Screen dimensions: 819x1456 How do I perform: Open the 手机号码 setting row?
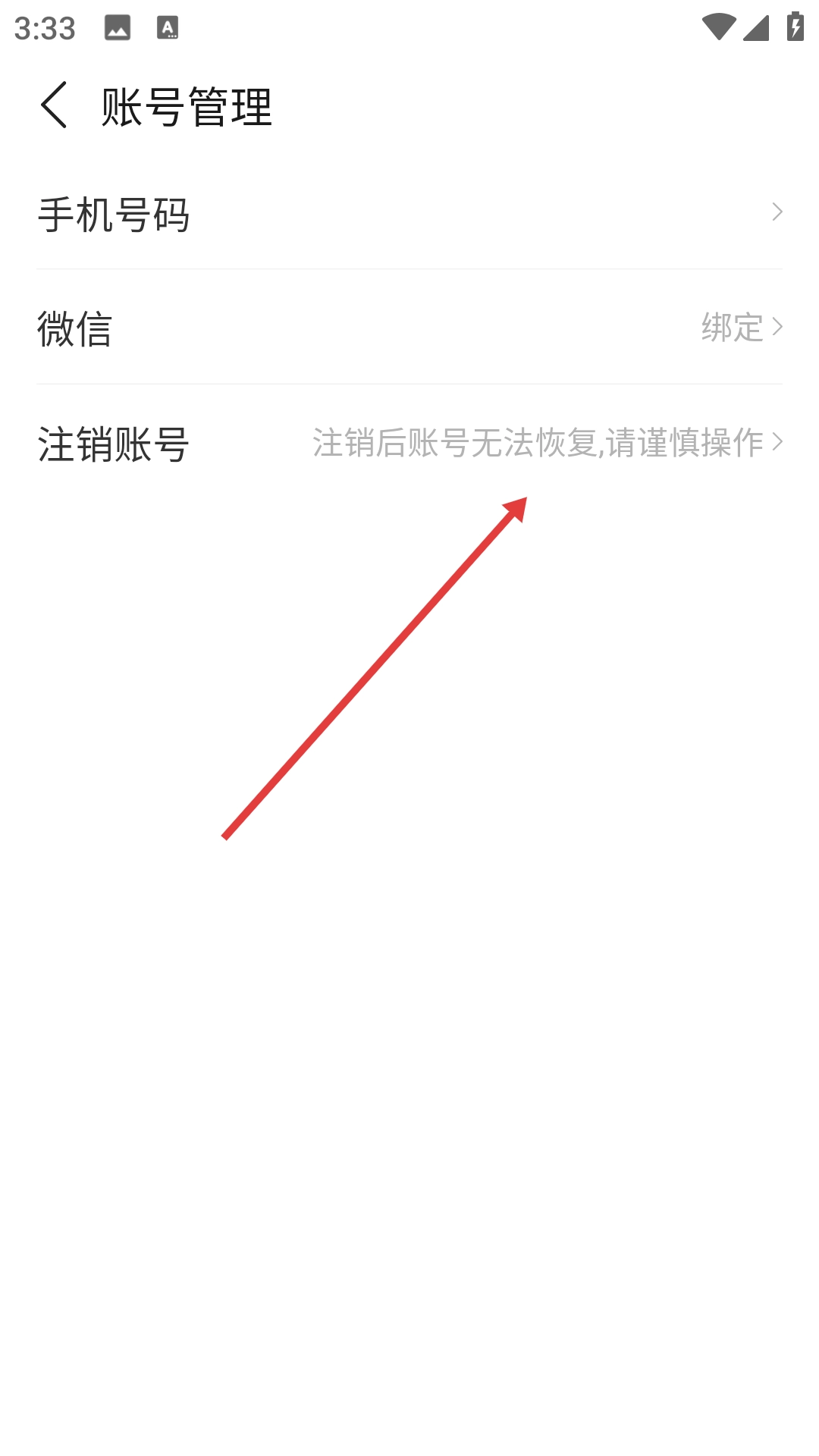409,213
